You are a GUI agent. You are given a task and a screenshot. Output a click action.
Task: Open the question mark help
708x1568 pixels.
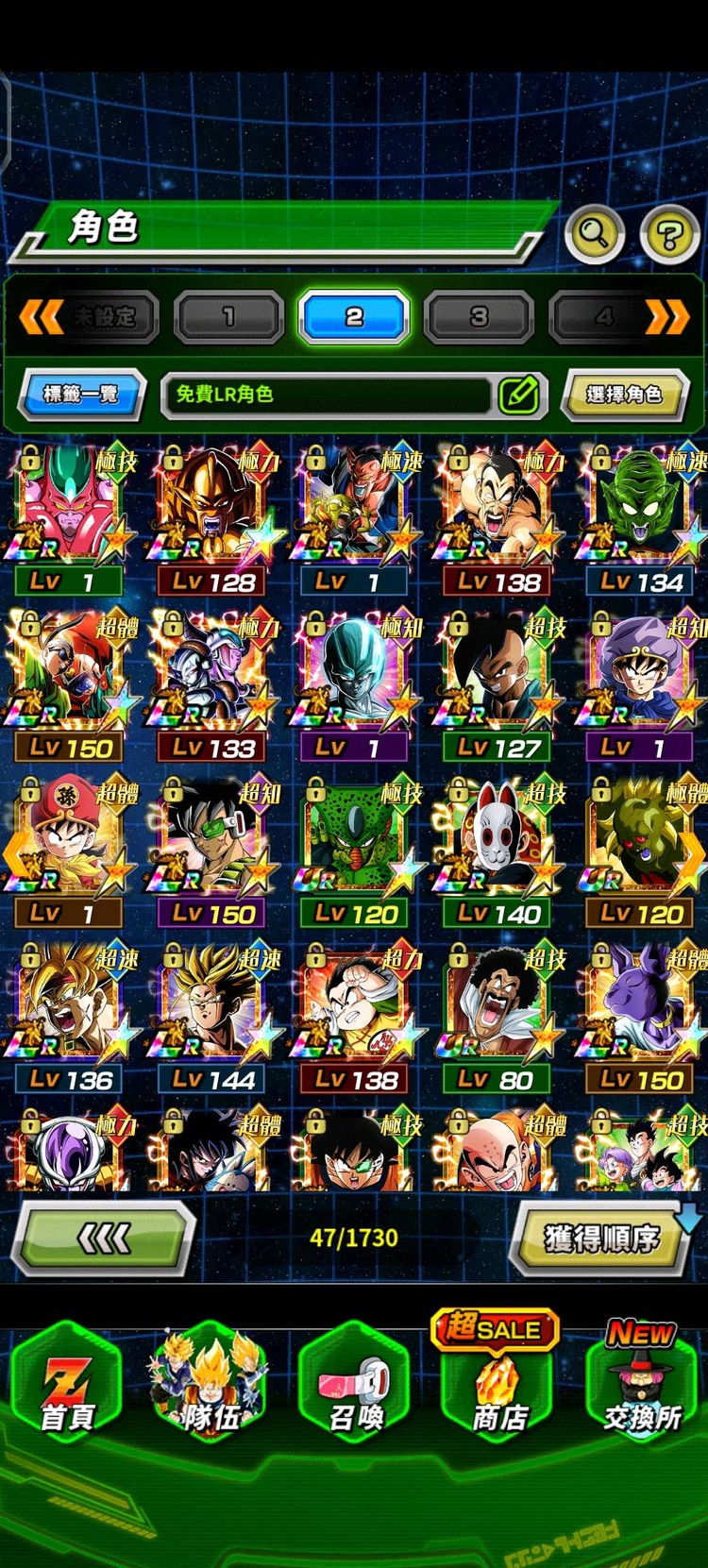tap(668, 233)
